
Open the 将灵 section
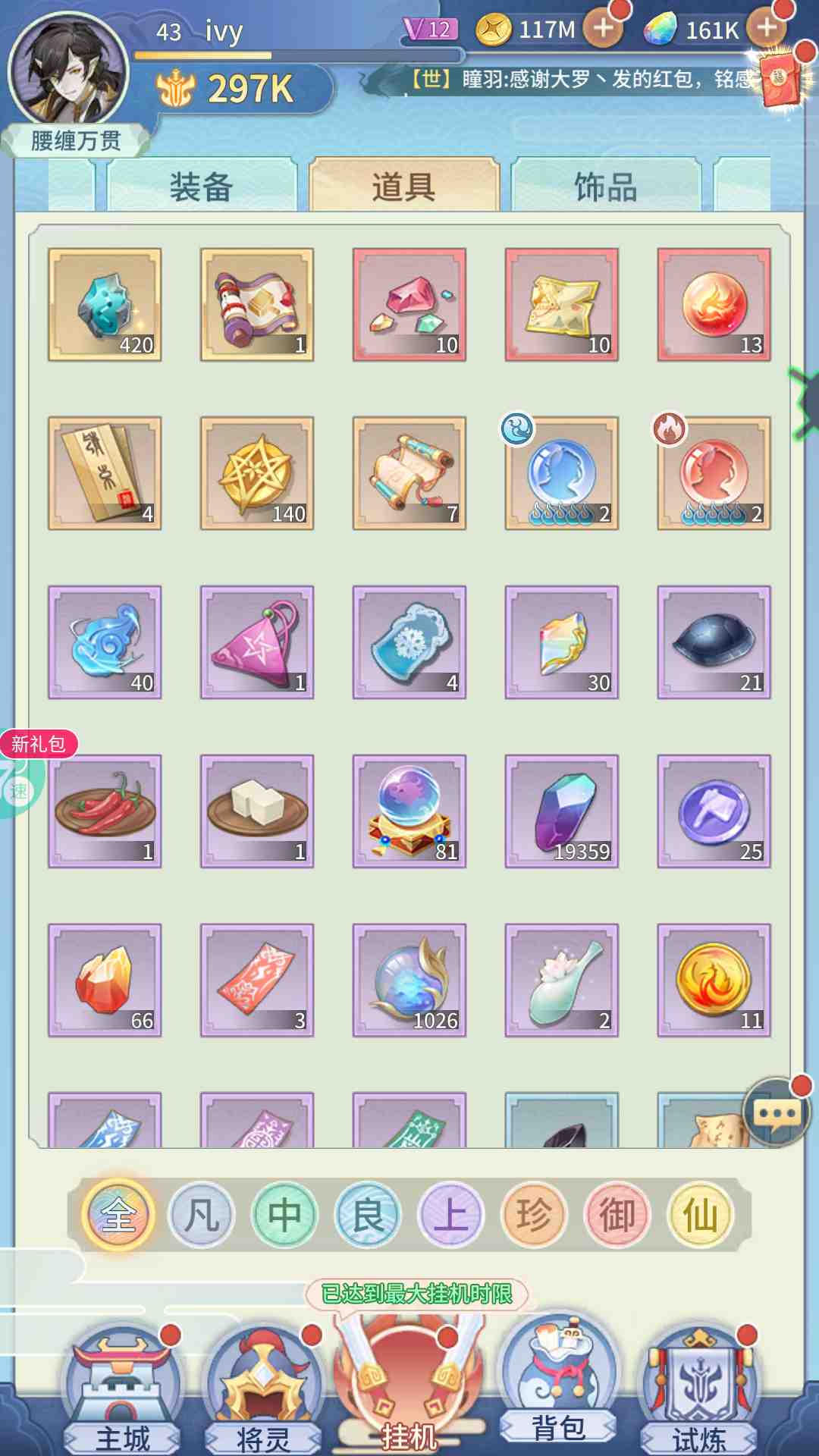click(x=263, y=1389)
